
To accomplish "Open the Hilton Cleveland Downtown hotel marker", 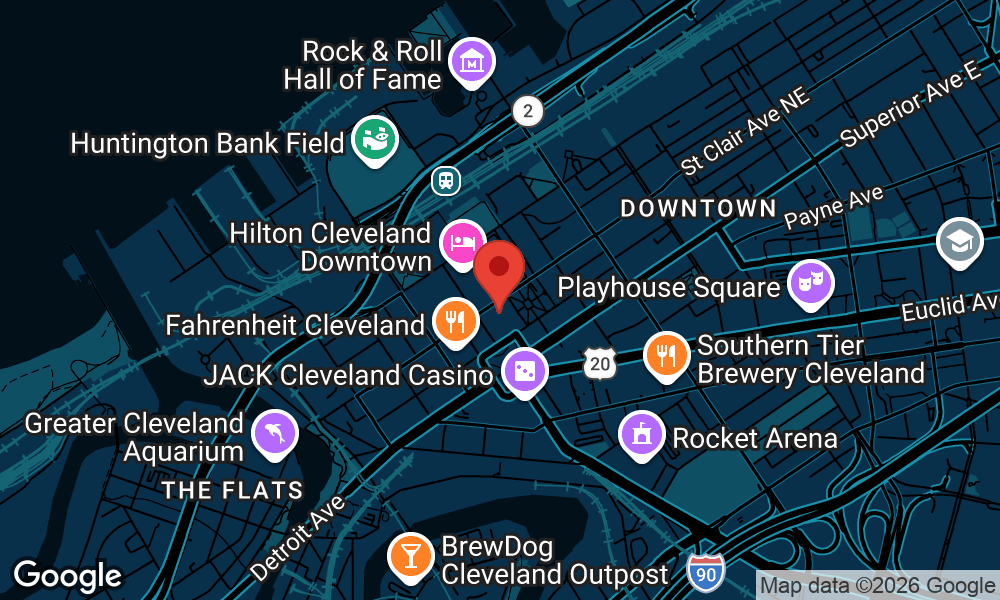I will click(463, 243).
